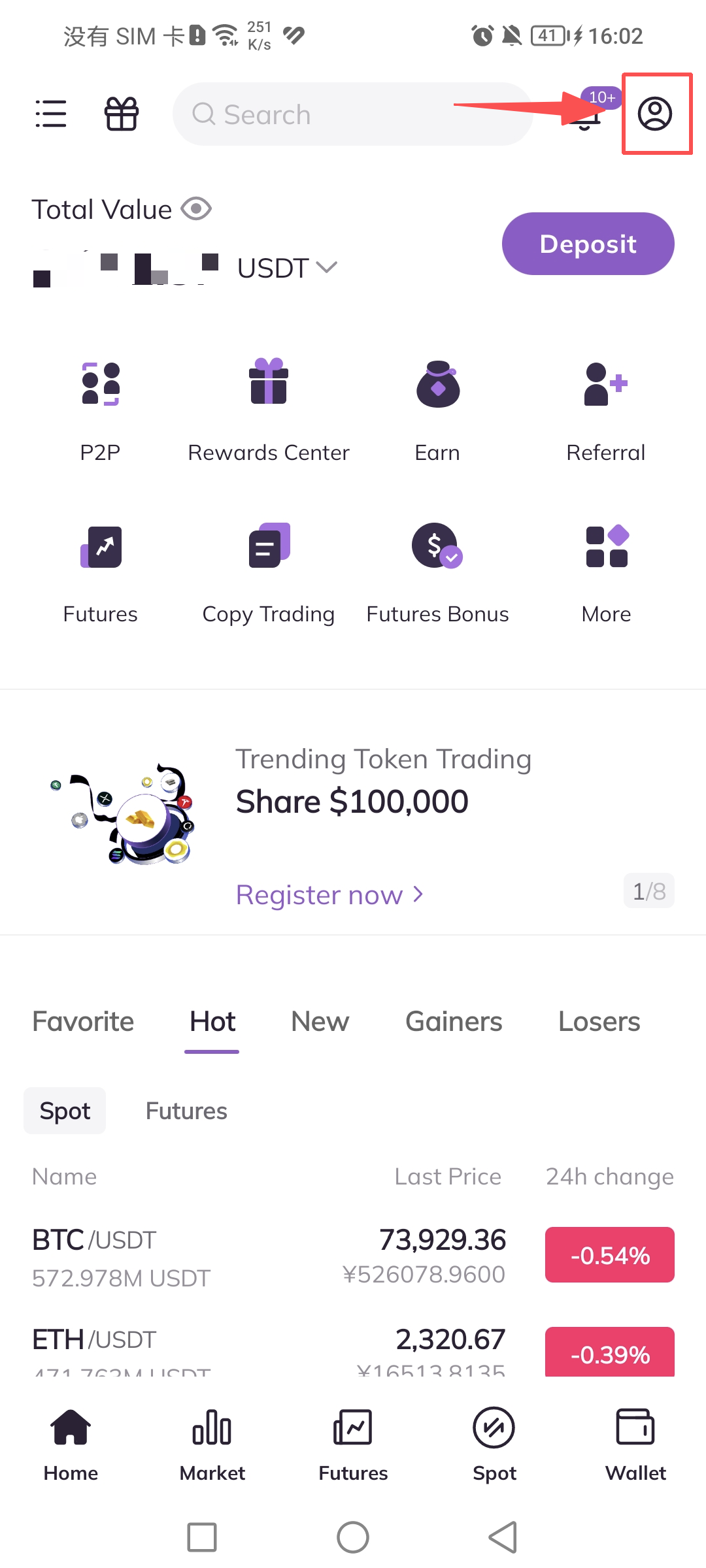Tap the Deposit button
This screenshot has height=1568, width=706.
[588, 244]
